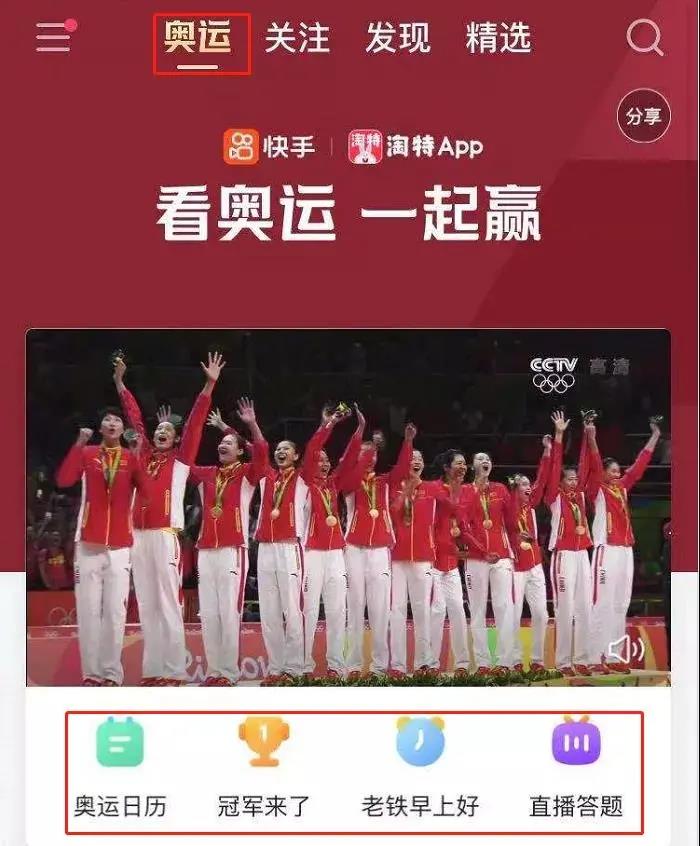
Task: Switch to the 精选 tab
Action: [x=498, y=38]
